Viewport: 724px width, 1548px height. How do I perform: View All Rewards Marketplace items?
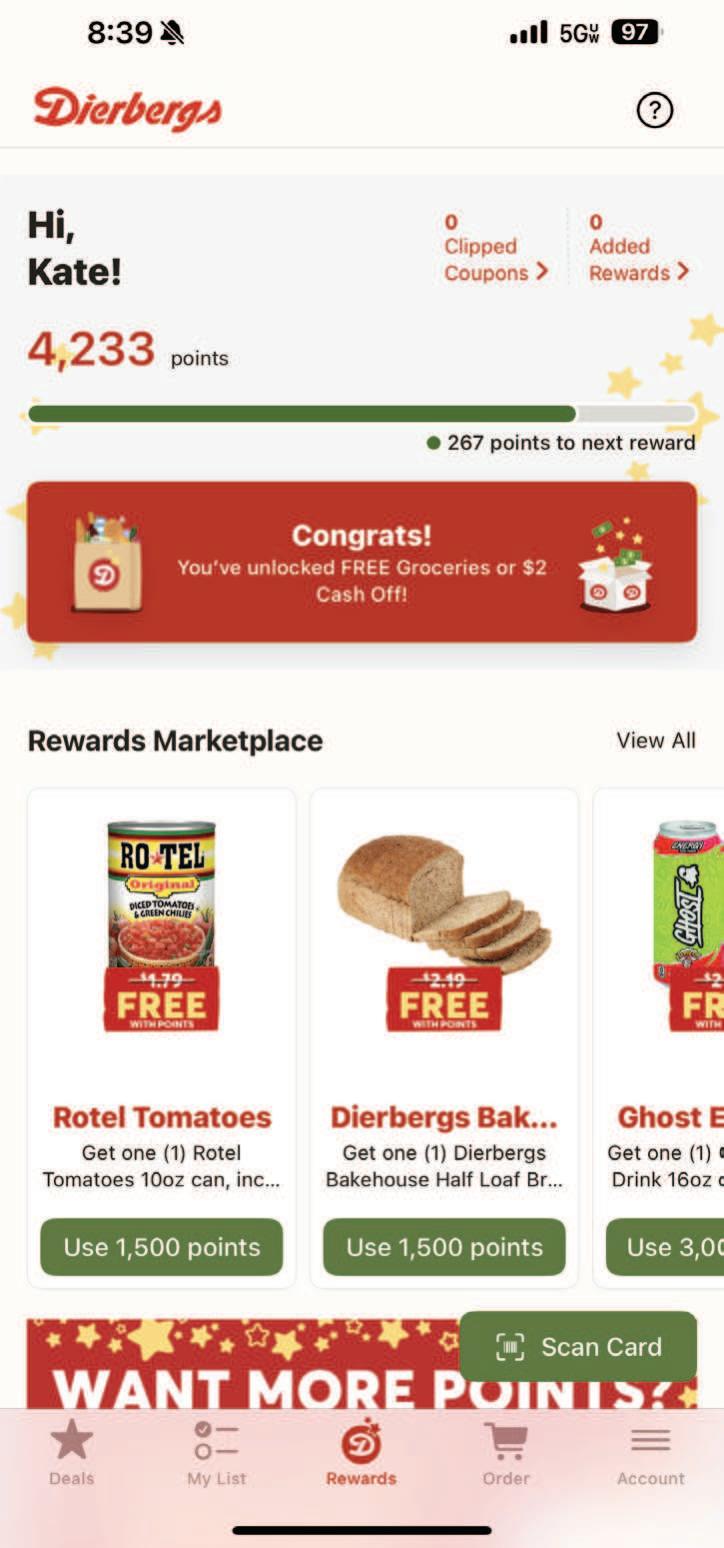(x=655, y=741)
